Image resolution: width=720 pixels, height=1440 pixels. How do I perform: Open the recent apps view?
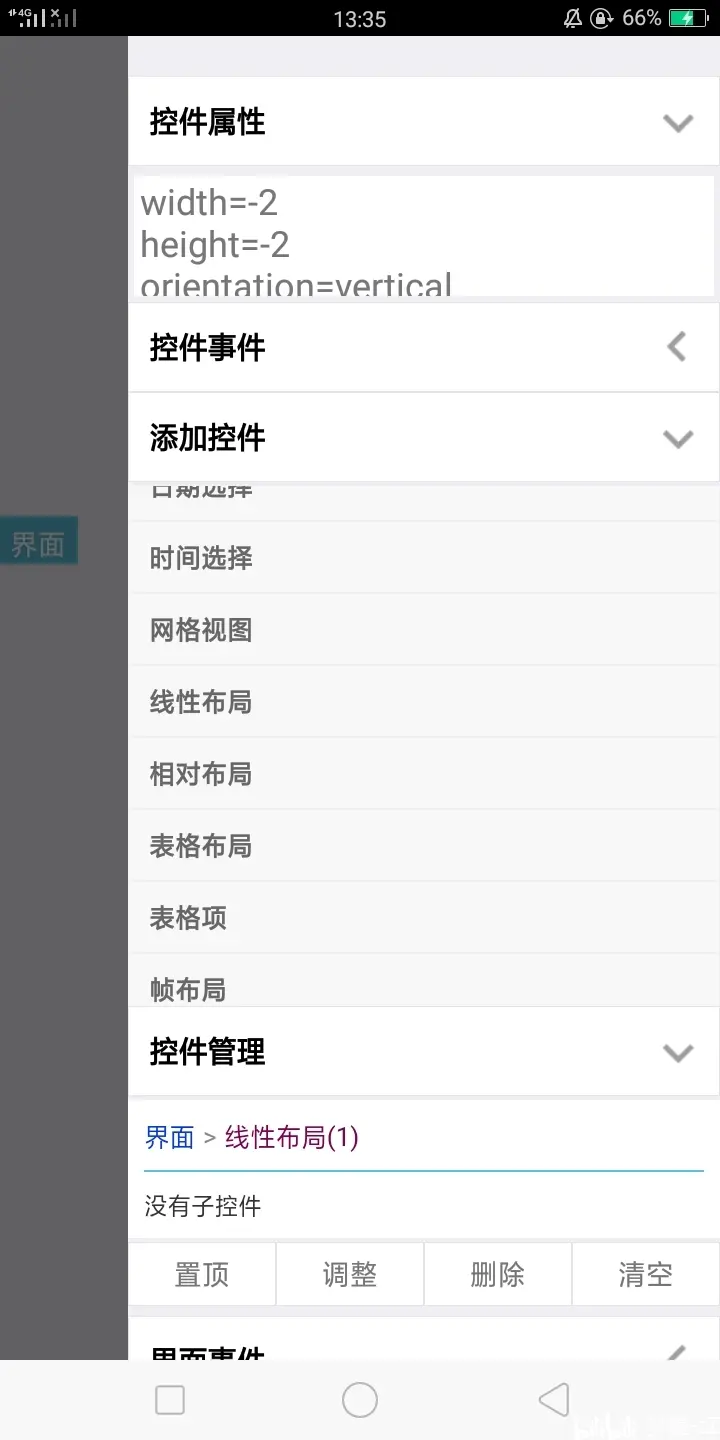pyautogui.click(x=170, y=1400)
